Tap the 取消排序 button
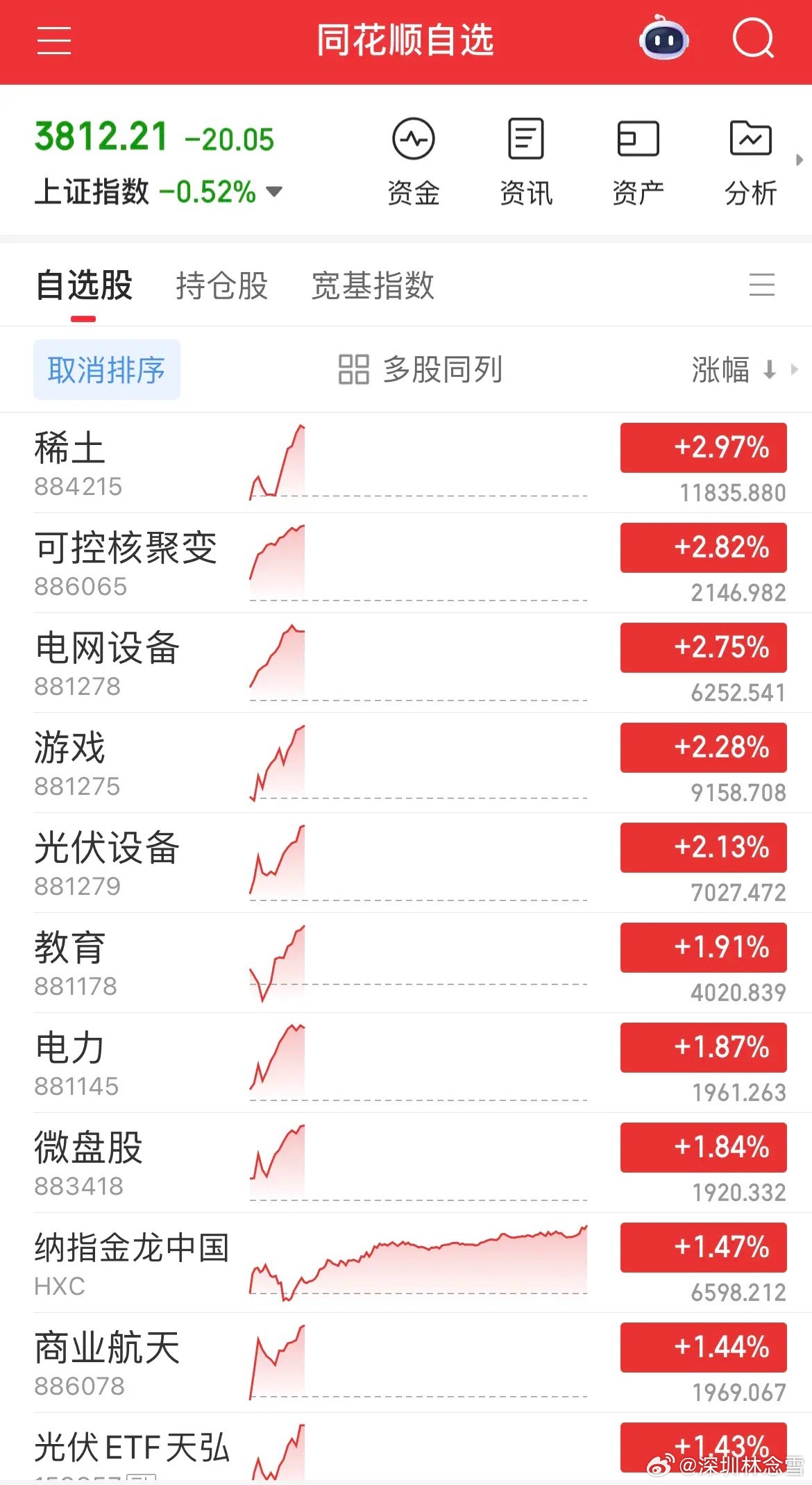812x1485 pixels. tap(107, 369)
